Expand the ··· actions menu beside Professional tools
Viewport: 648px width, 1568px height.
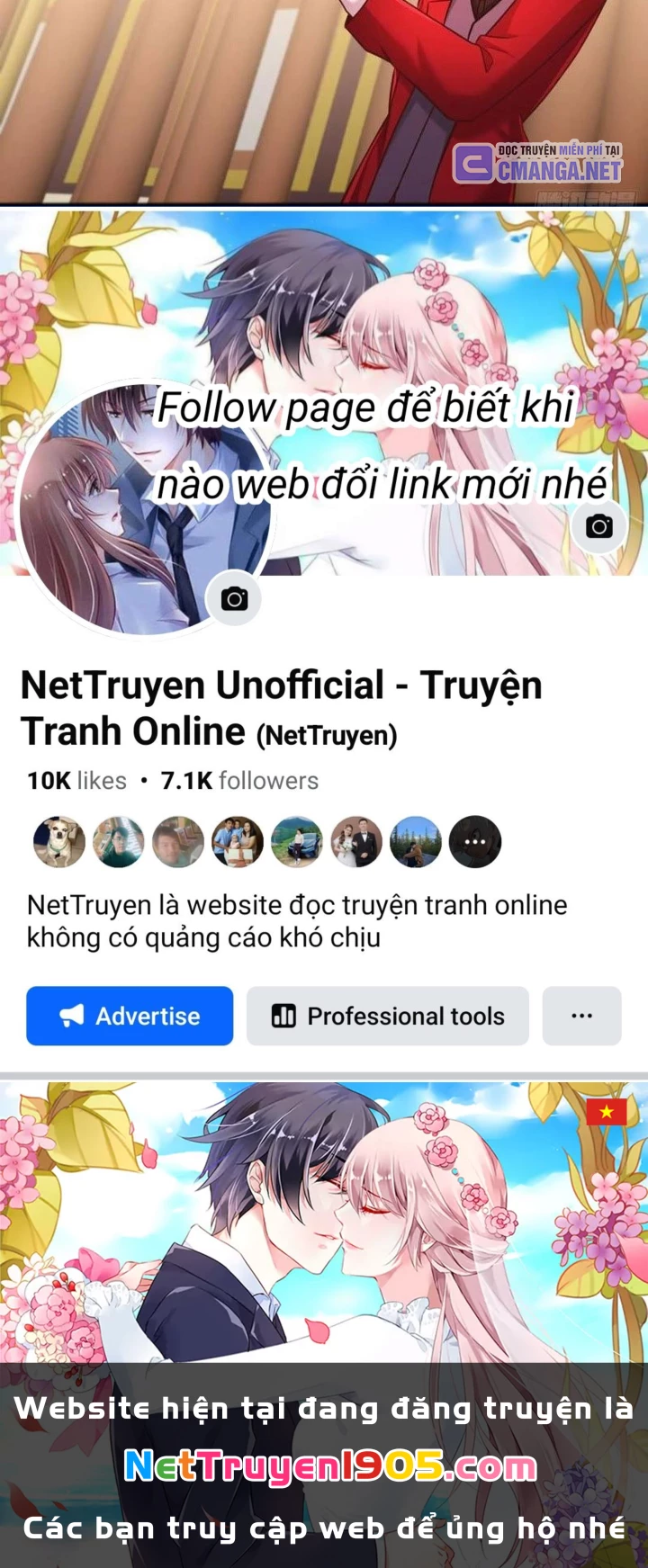coord(580,1016)
